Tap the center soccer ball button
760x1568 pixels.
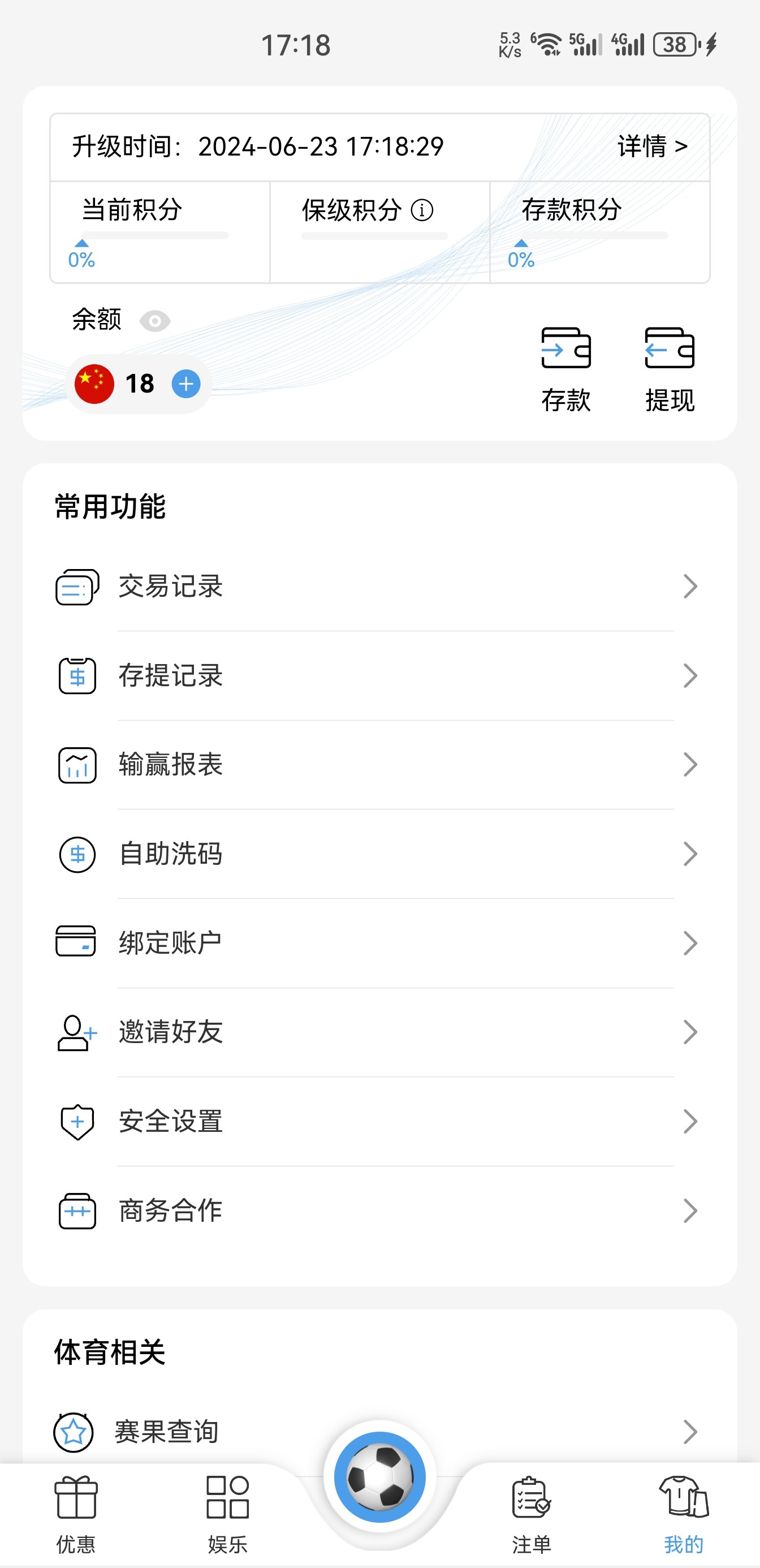pos(379,1477)
